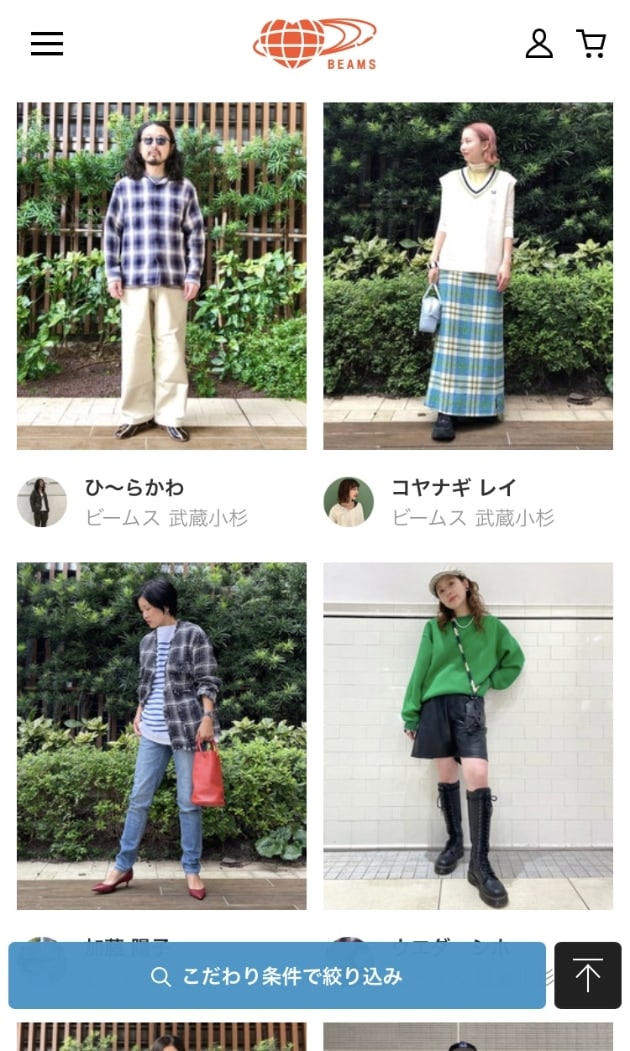The image size is (630, 1051).
Task: View ひ〜らかわ's staff profile
Action: tap(133, 502)
